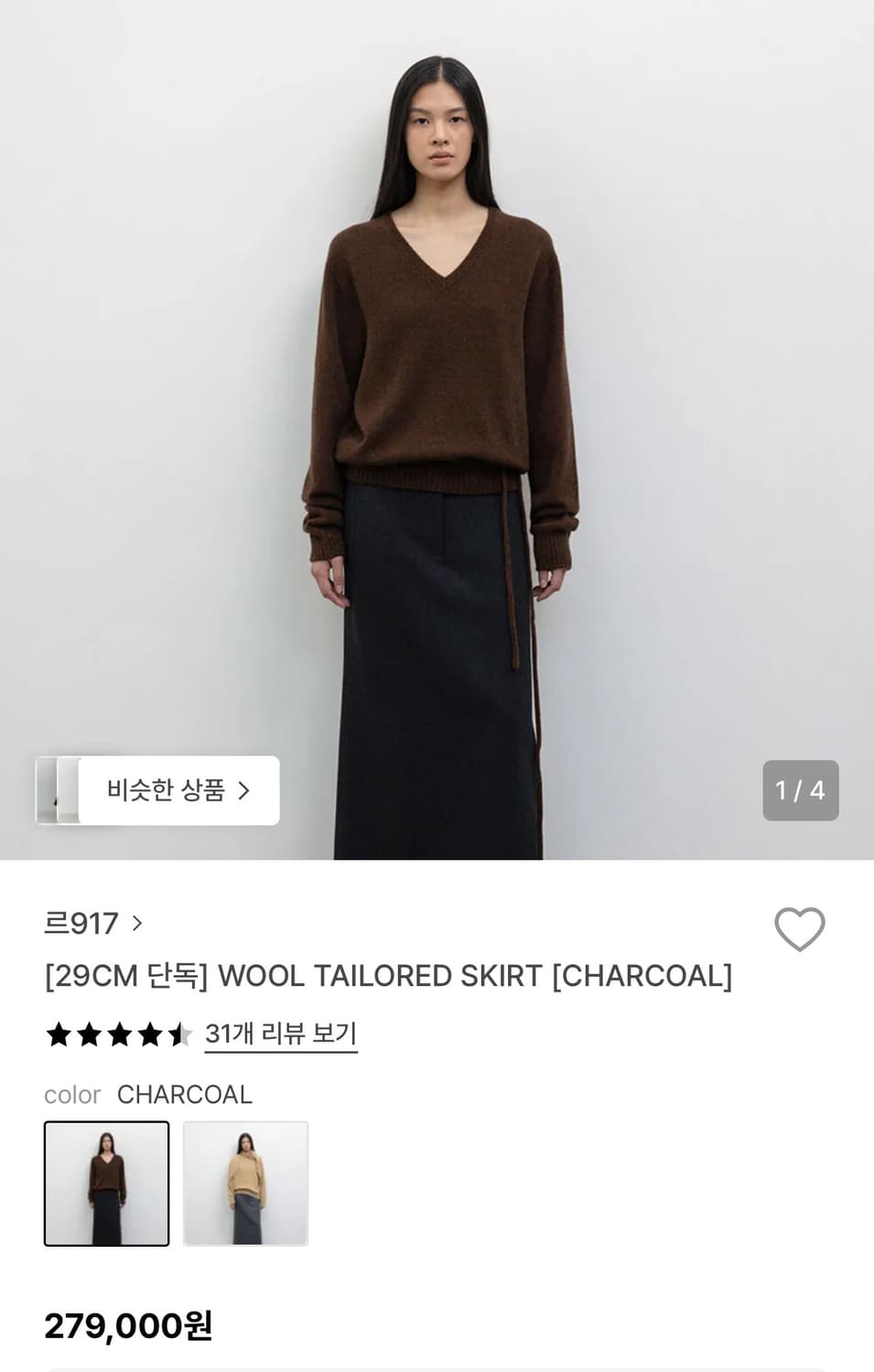Click the third rating star
874x1372 pixels.
click(119, 1034)
